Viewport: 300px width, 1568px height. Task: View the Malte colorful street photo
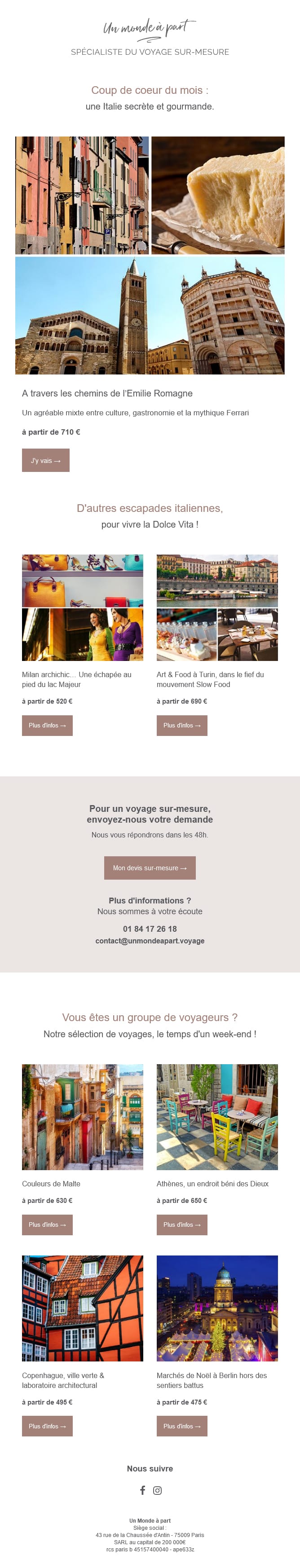pos(83,1117)
